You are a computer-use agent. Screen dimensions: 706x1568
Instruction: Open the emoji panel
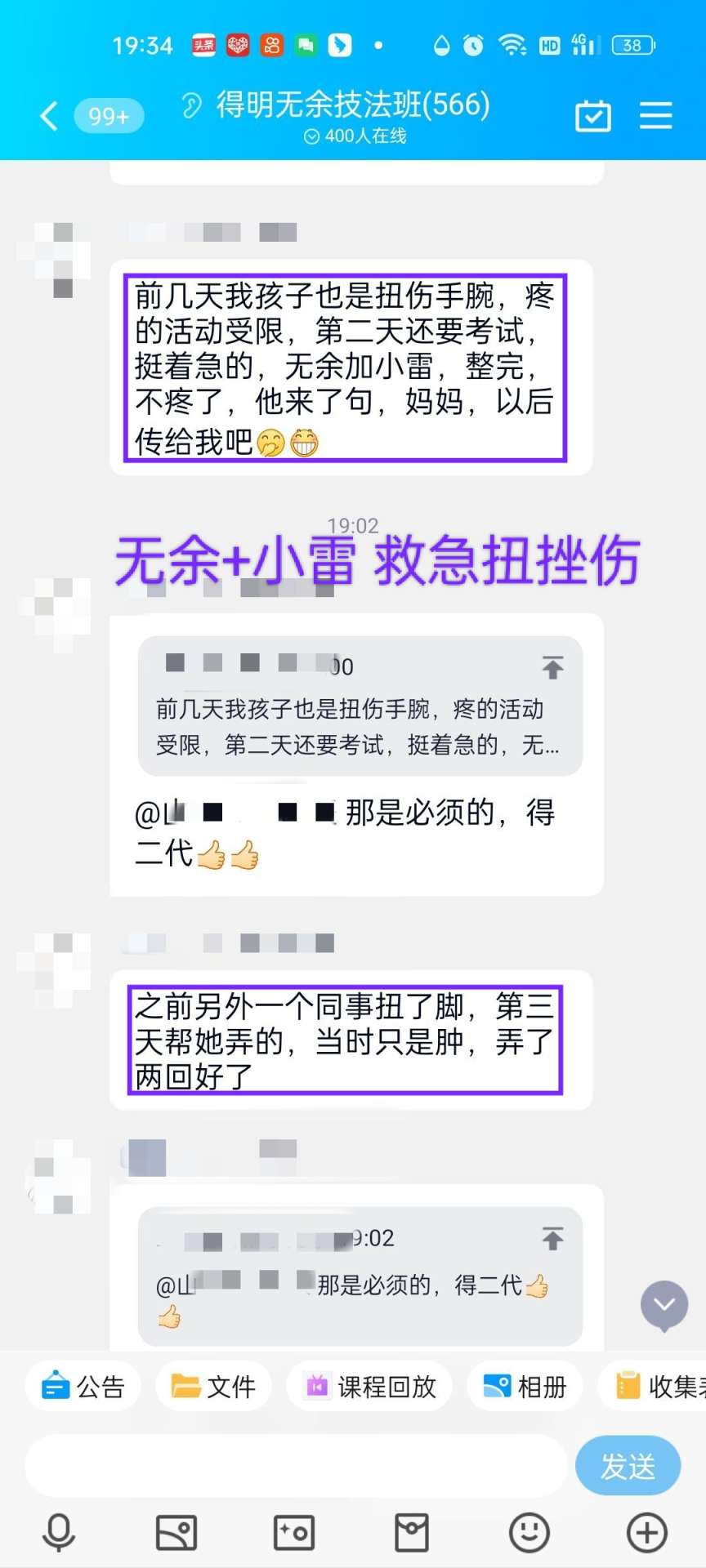pyautogui.click(x=529, y=1532)
